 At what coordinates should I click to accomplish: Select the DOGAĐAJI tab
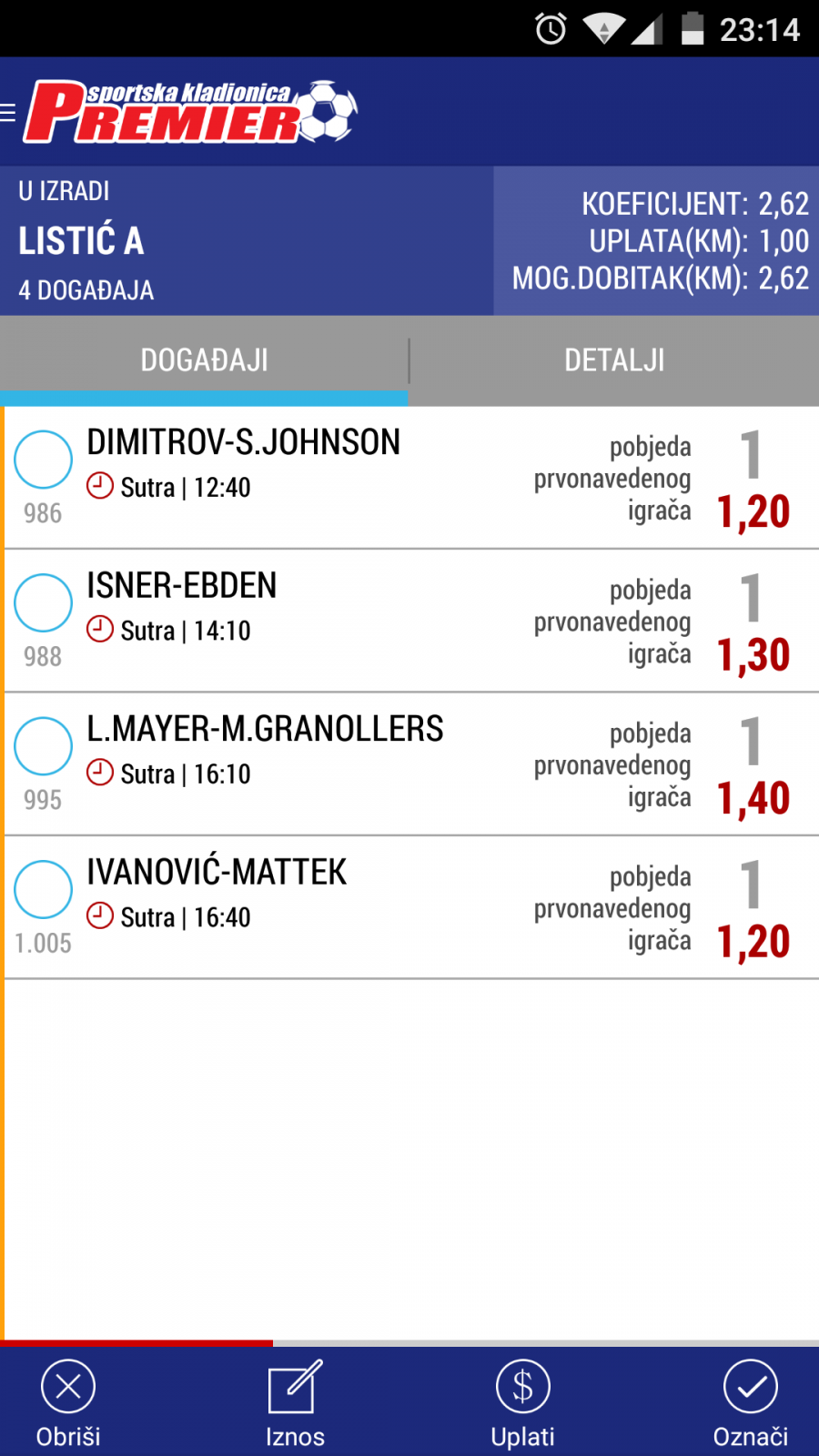point(204,360)
